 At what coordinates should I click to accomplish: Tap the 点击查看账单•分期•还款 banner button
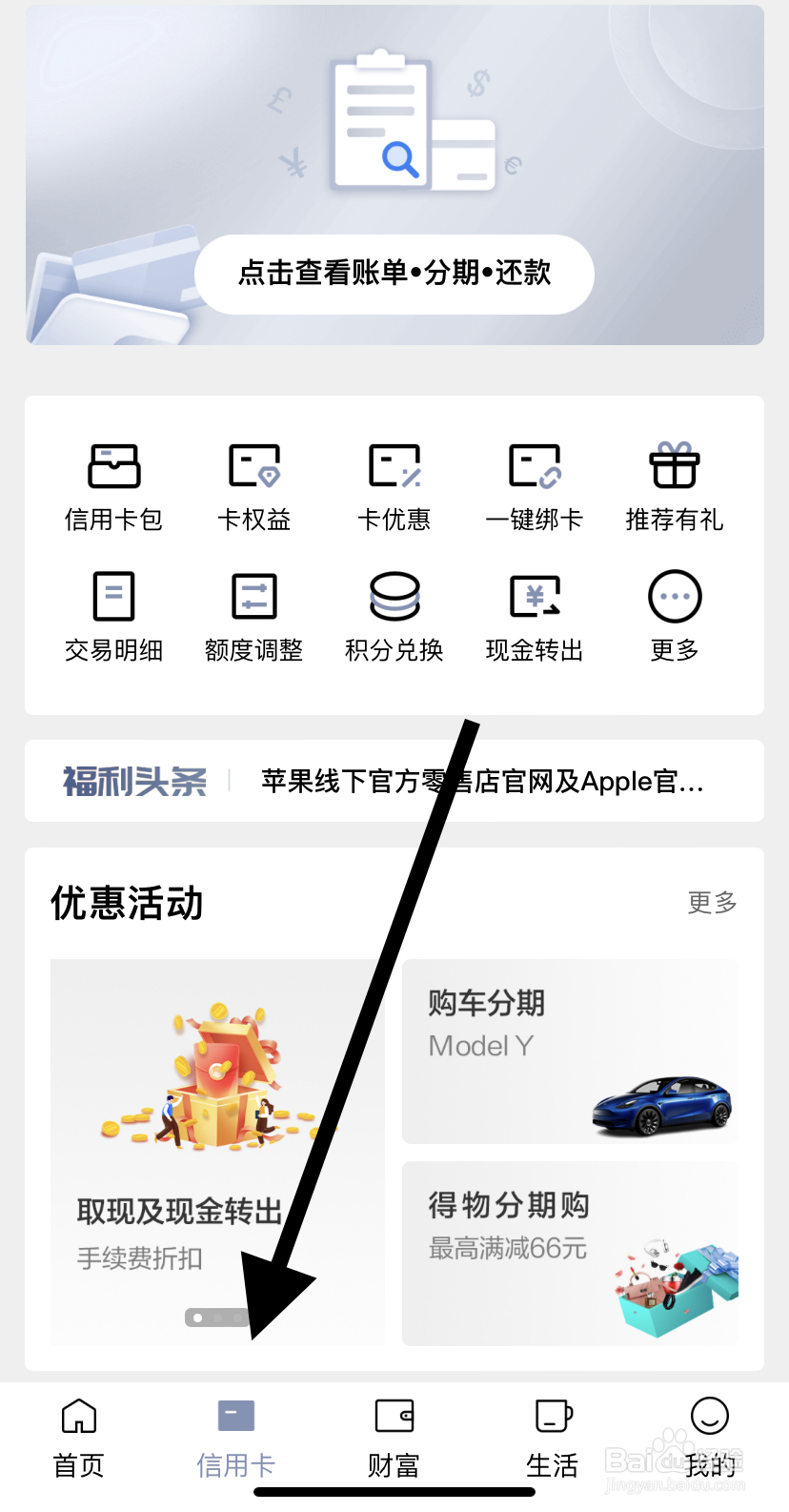pyautogui.click(x=394, y=275)
